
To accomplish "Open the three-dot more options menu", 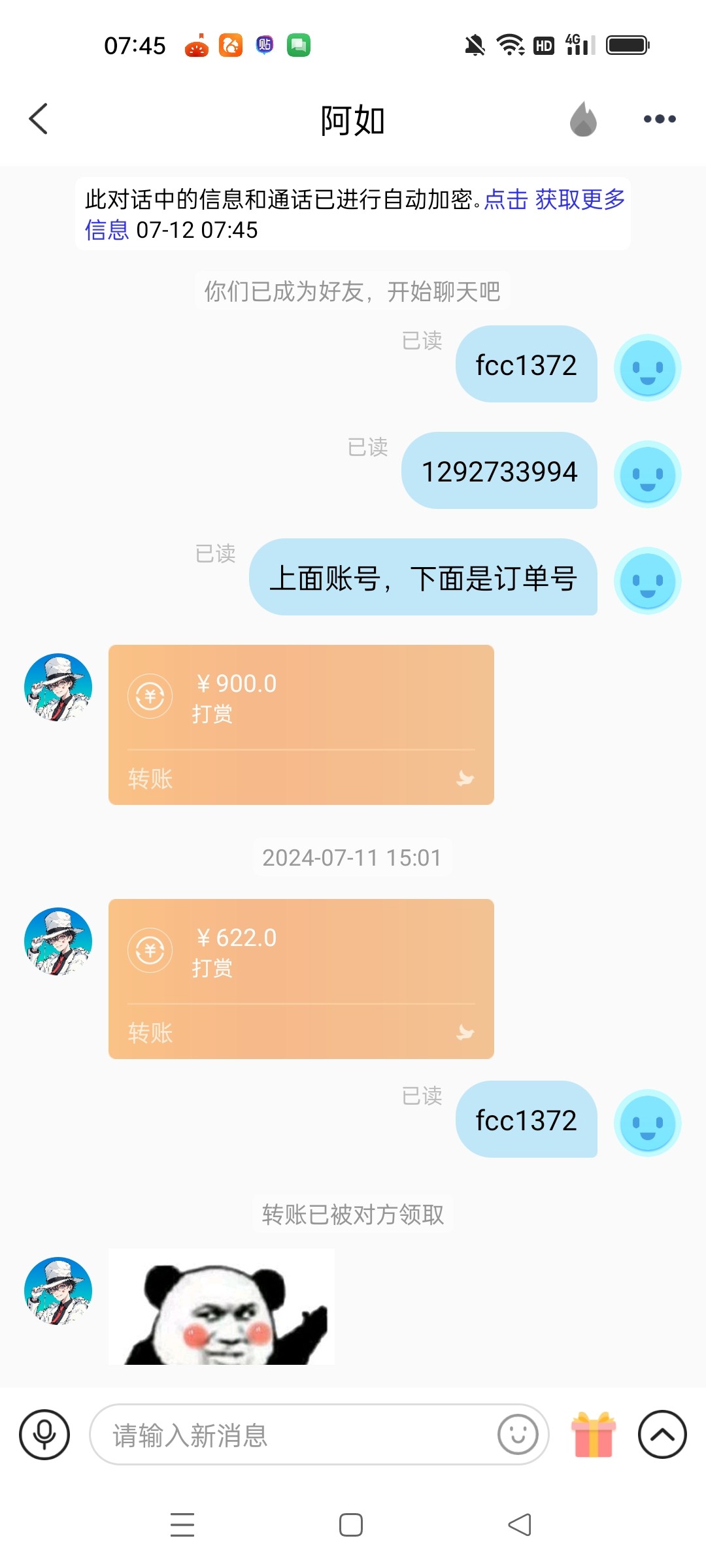I will coord(659,119).
